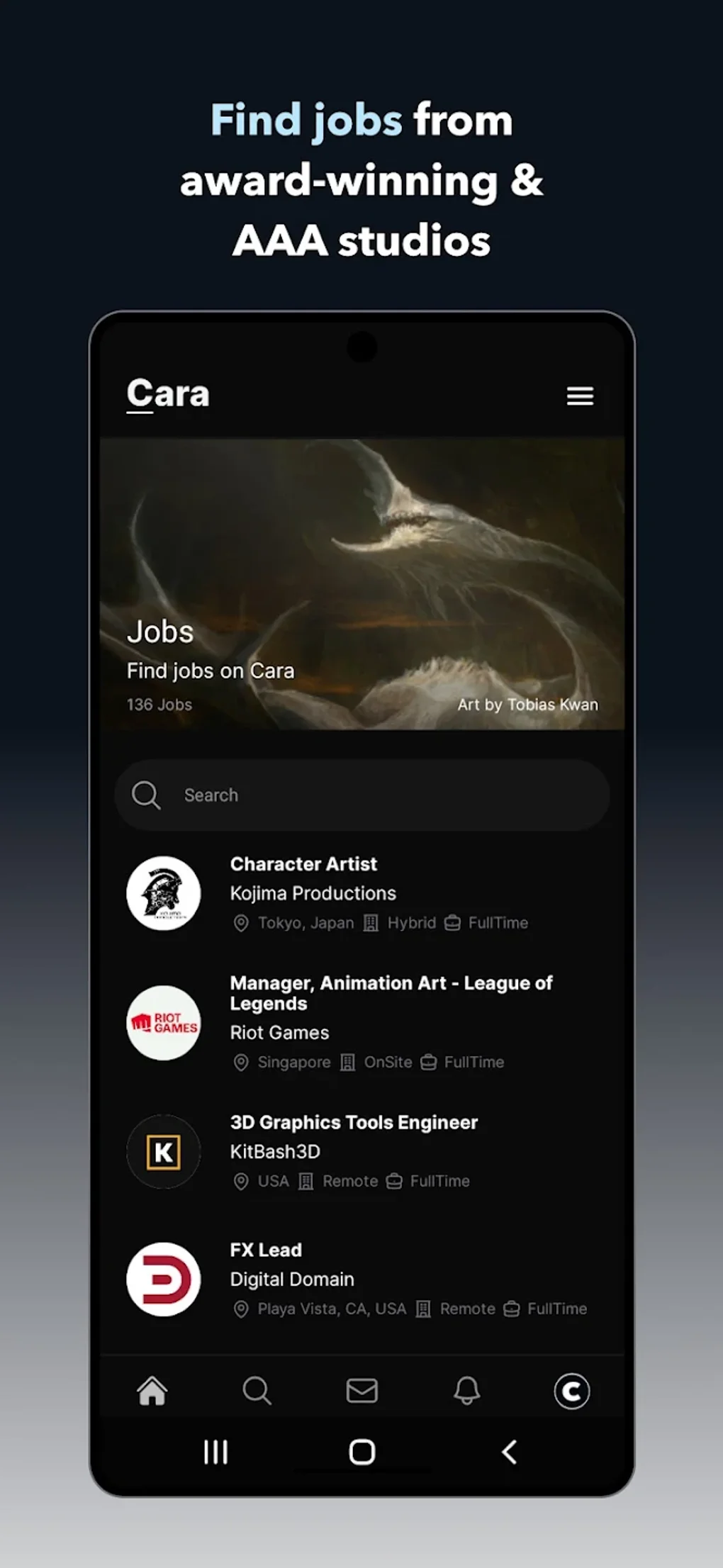Open the FX Lead position at Digital Domain
Viewport: 723px width, 1568px height.
point(265,1250)
